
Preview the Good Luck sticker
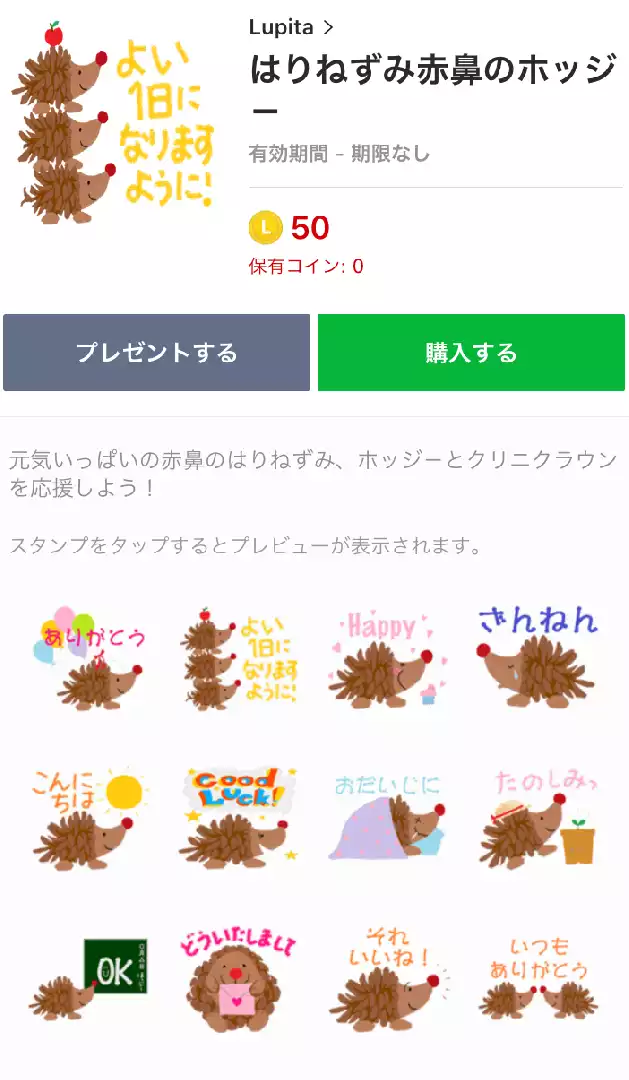click(x=238, y=817)
